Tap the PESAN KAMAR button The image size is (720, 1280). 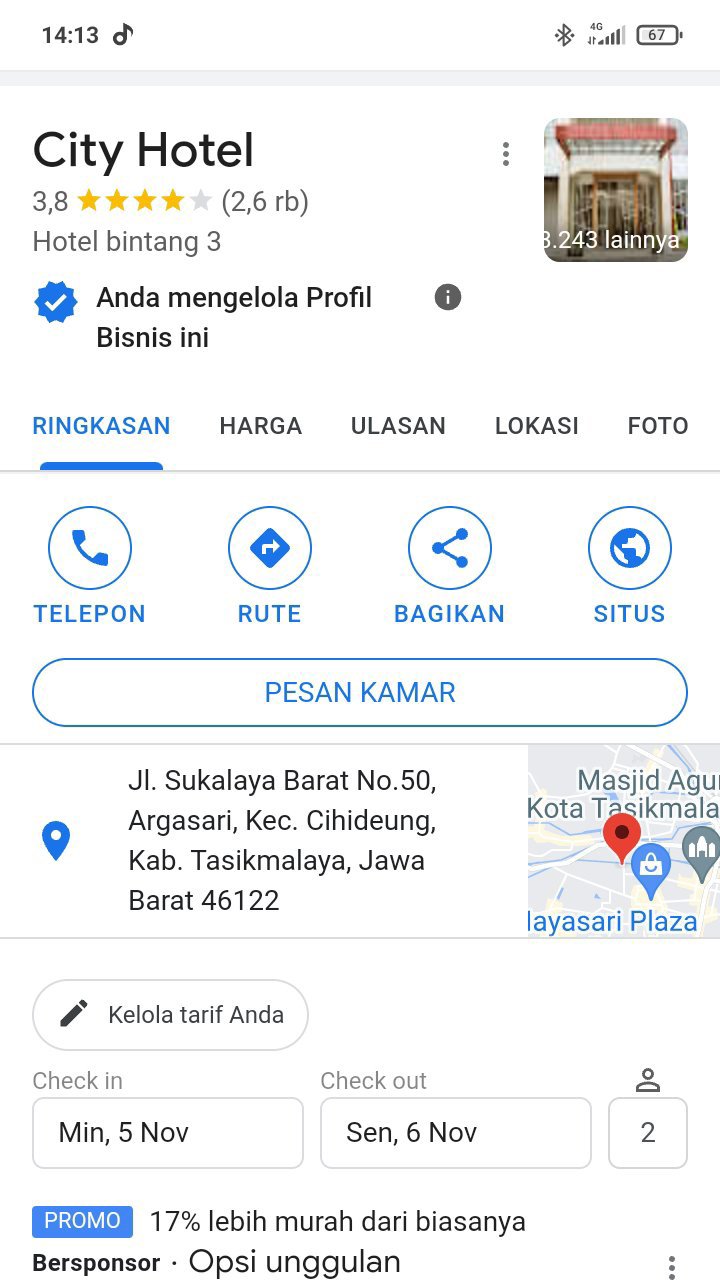(x=360, y=692)
